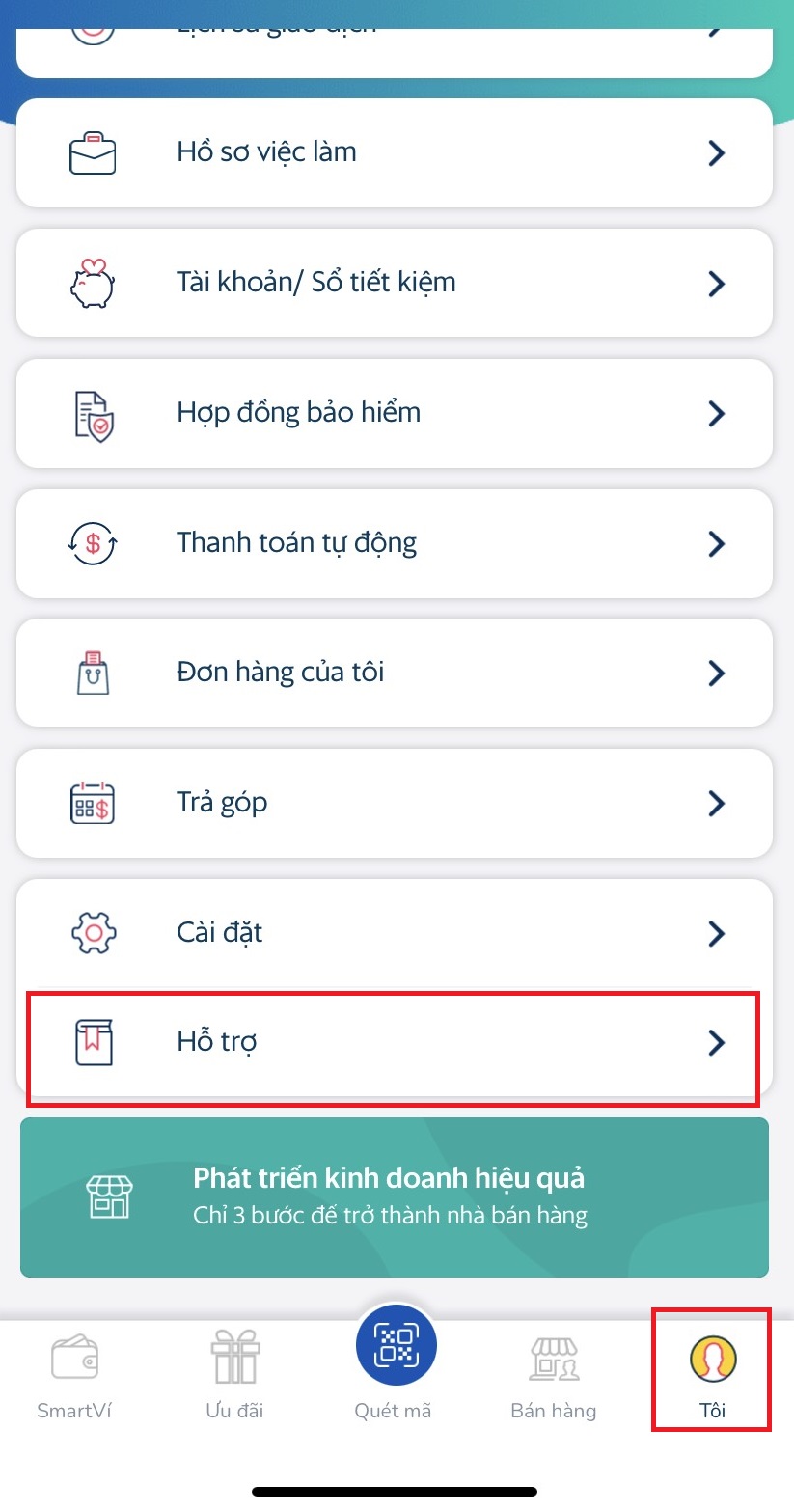This screenshot has height=1512, width=794.
Task: Open the Trả góp row
Action: pos(394,804)
